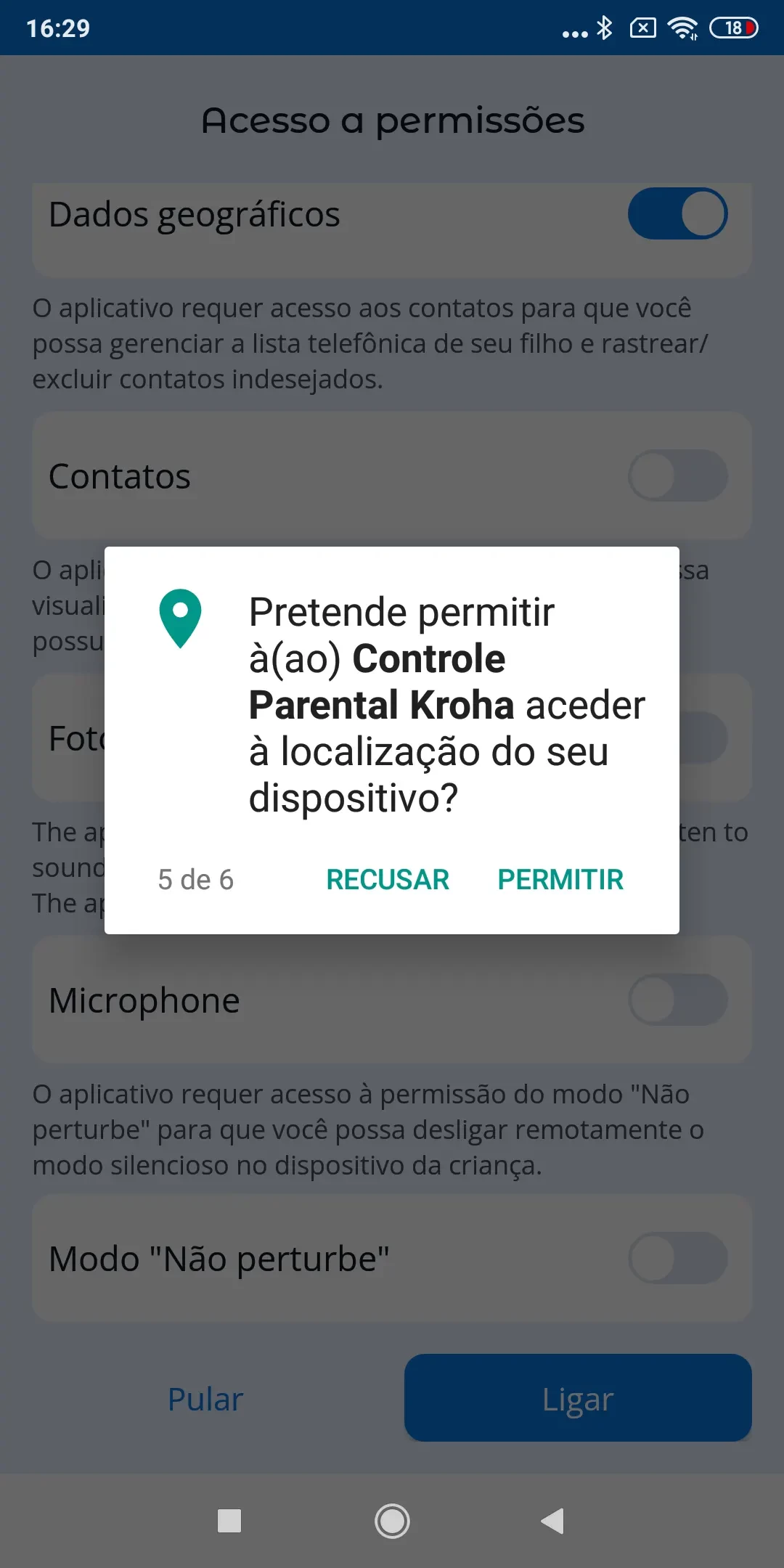
Task: Enable the Contatos permission switch
Action: pos(678,476)
